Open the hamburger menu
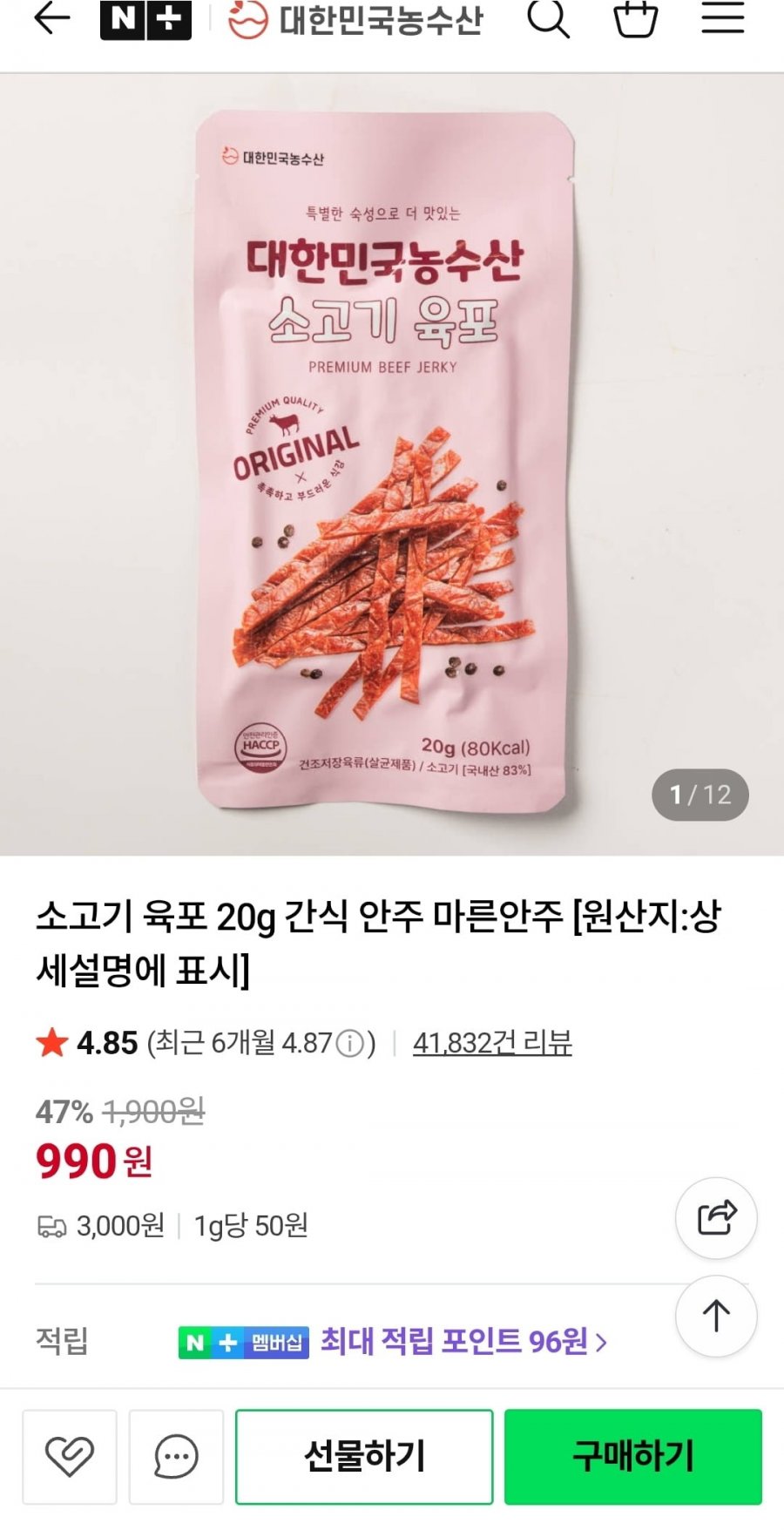The width and height of the screenshot is (784, 1537). tap(723, 19)
